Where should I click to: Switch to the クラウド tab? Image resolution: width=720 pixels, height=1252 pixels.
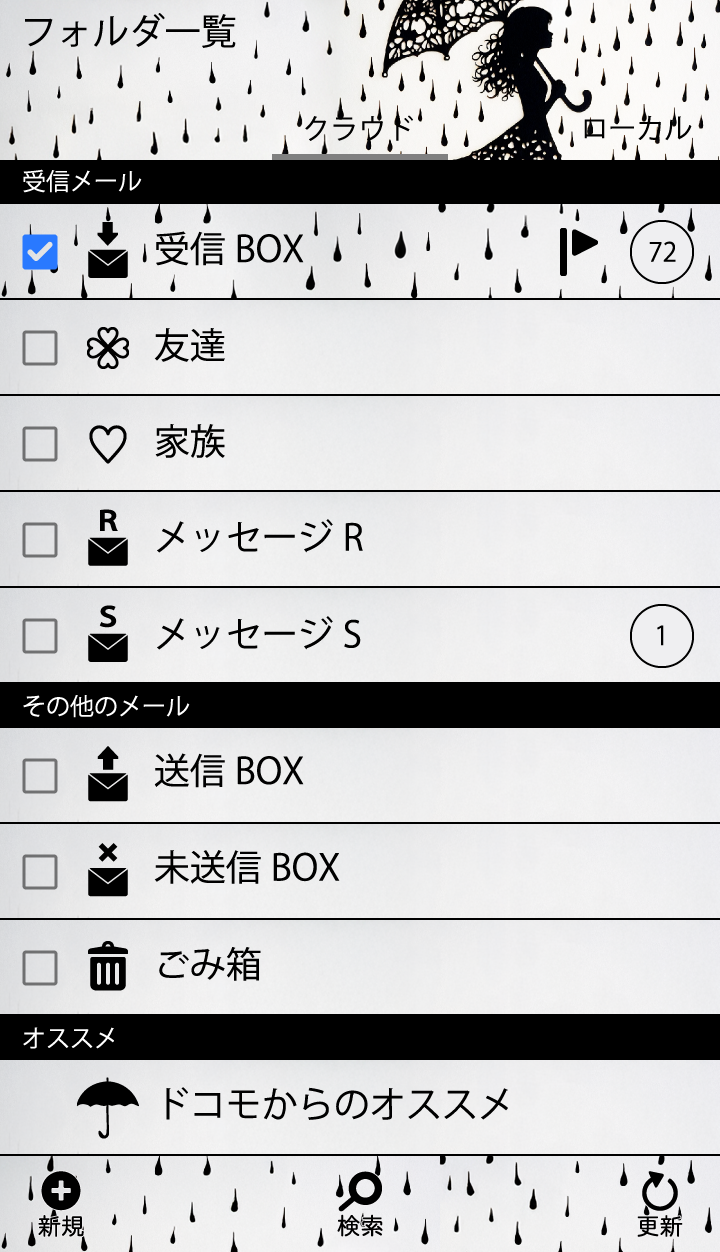[x=358, y=128]
